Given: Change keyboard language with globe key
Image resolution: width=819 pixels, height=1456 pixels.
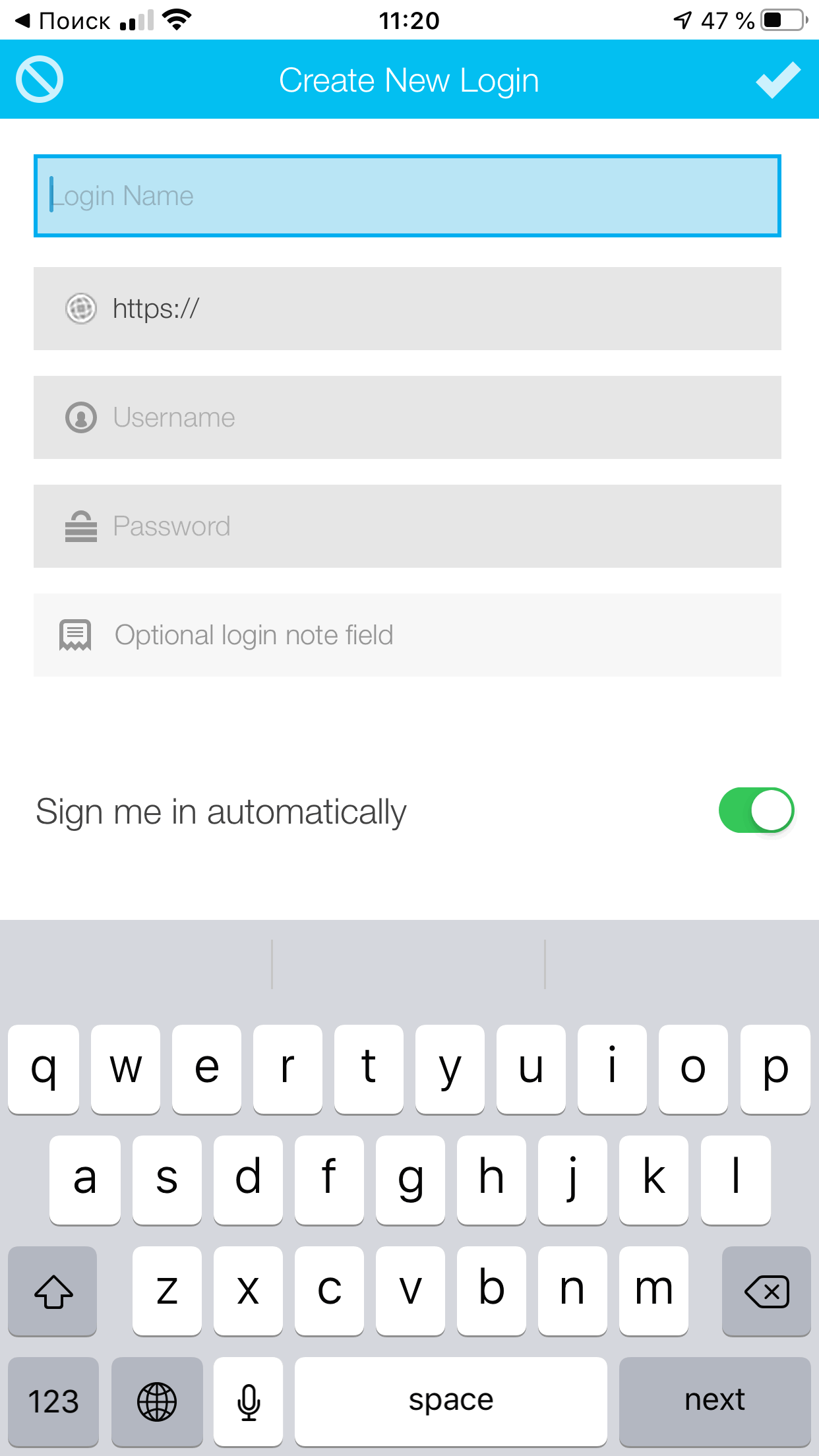Looking at the screenshot, I should tap(157, 1400).
